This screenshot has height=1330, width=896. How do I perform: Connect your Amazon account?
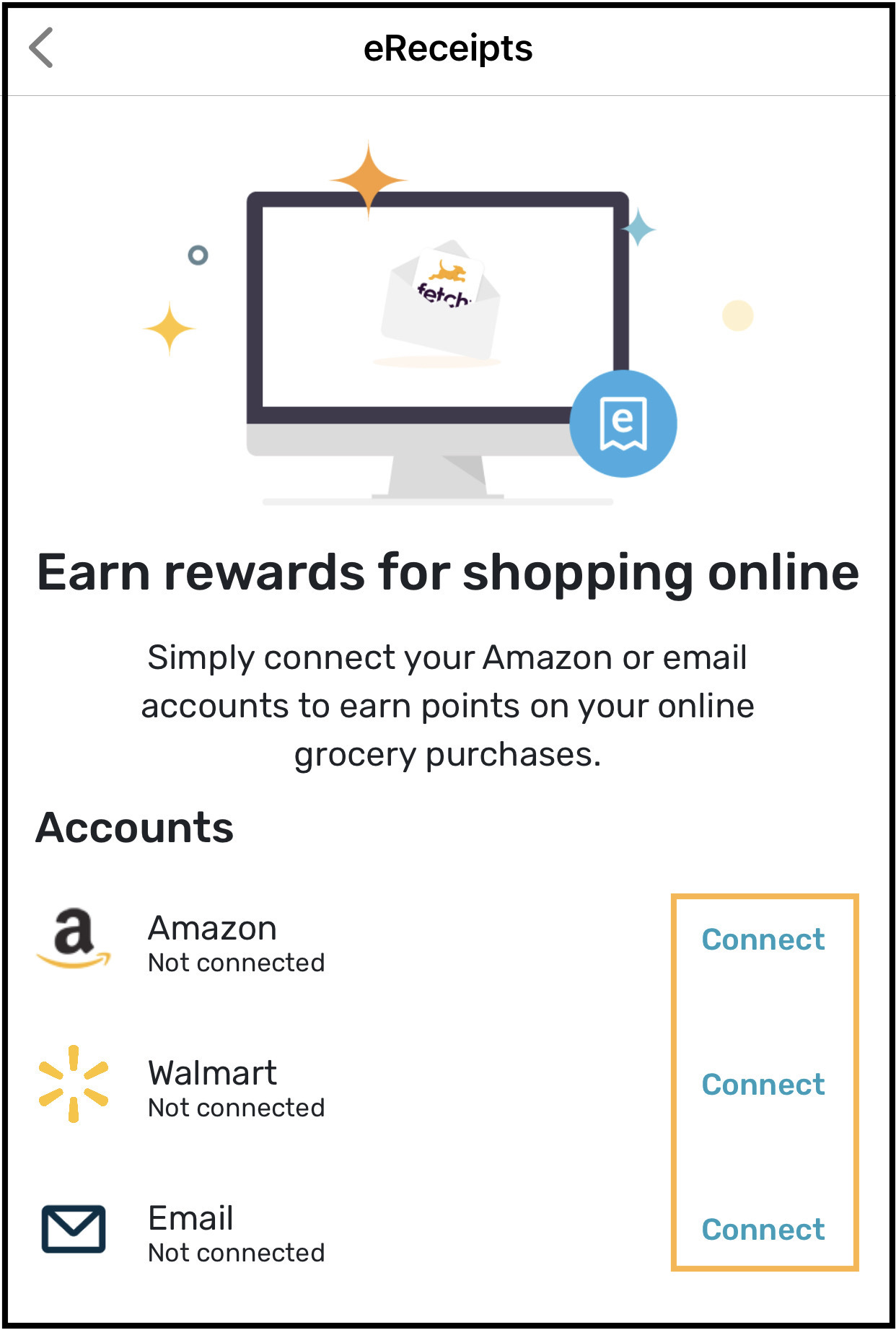pyautogui.click(x=763, y=940)
